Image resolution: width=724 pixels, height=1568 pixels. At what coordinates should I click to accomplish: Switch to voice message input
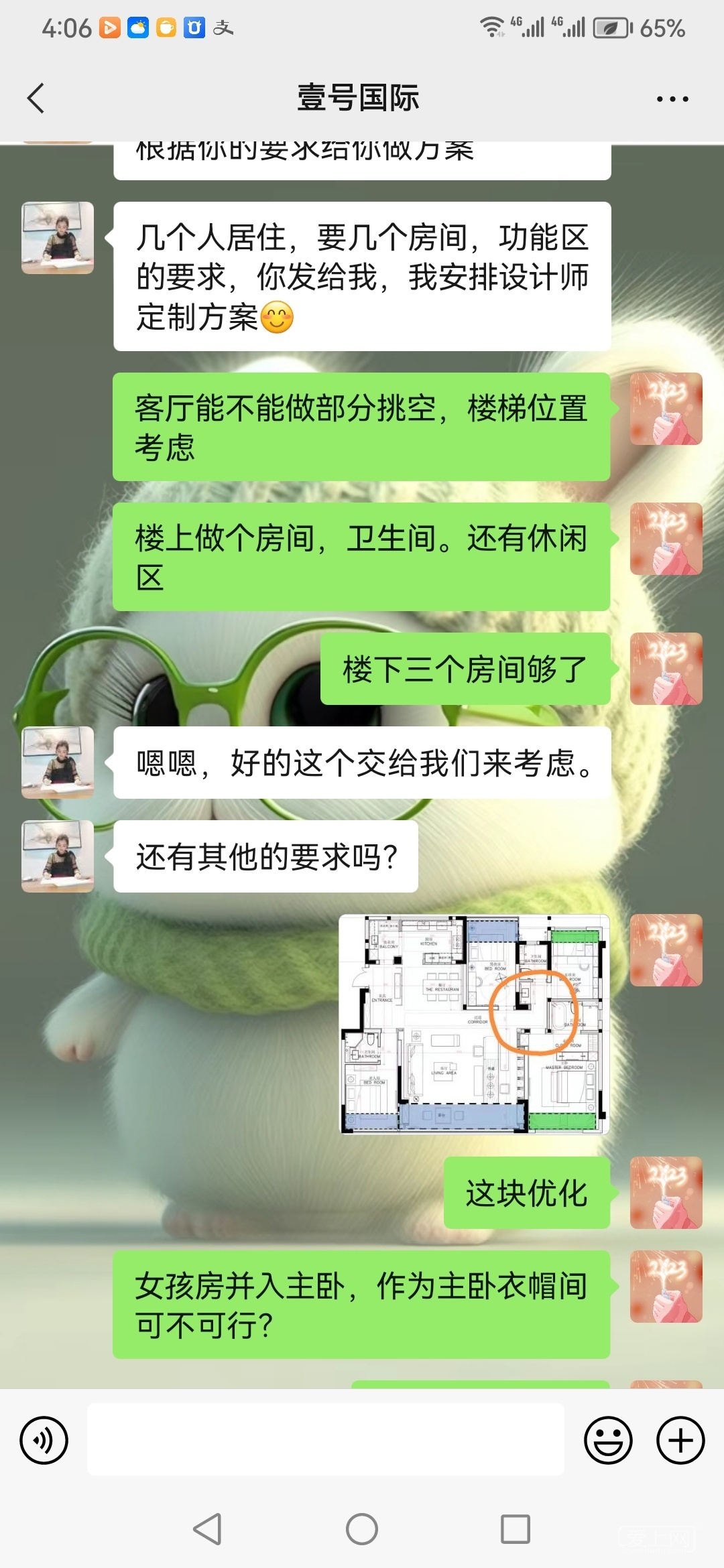[x=44, y=1440]
